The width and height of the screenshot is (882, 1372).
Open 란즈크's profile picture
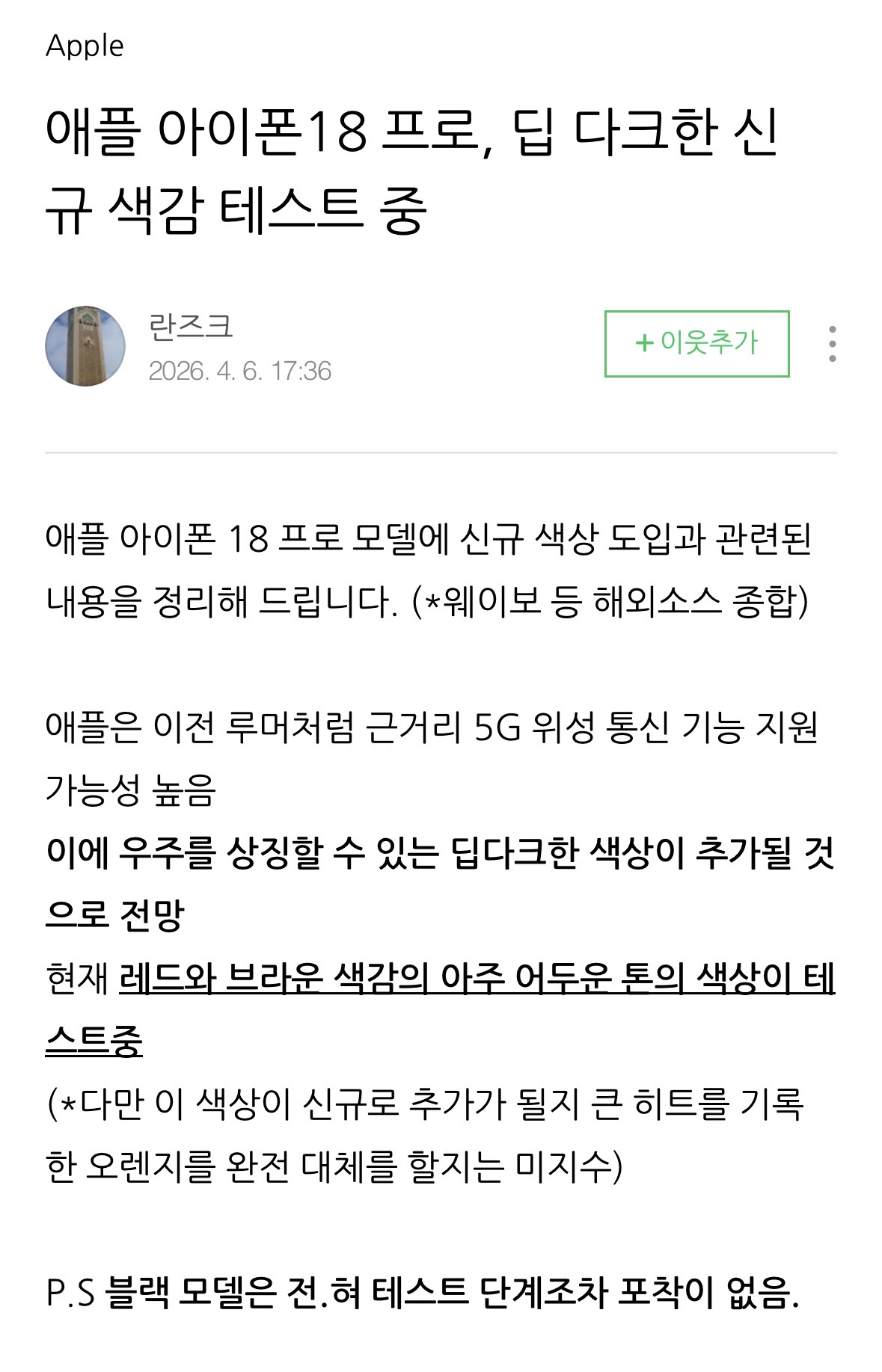[85, 346]
